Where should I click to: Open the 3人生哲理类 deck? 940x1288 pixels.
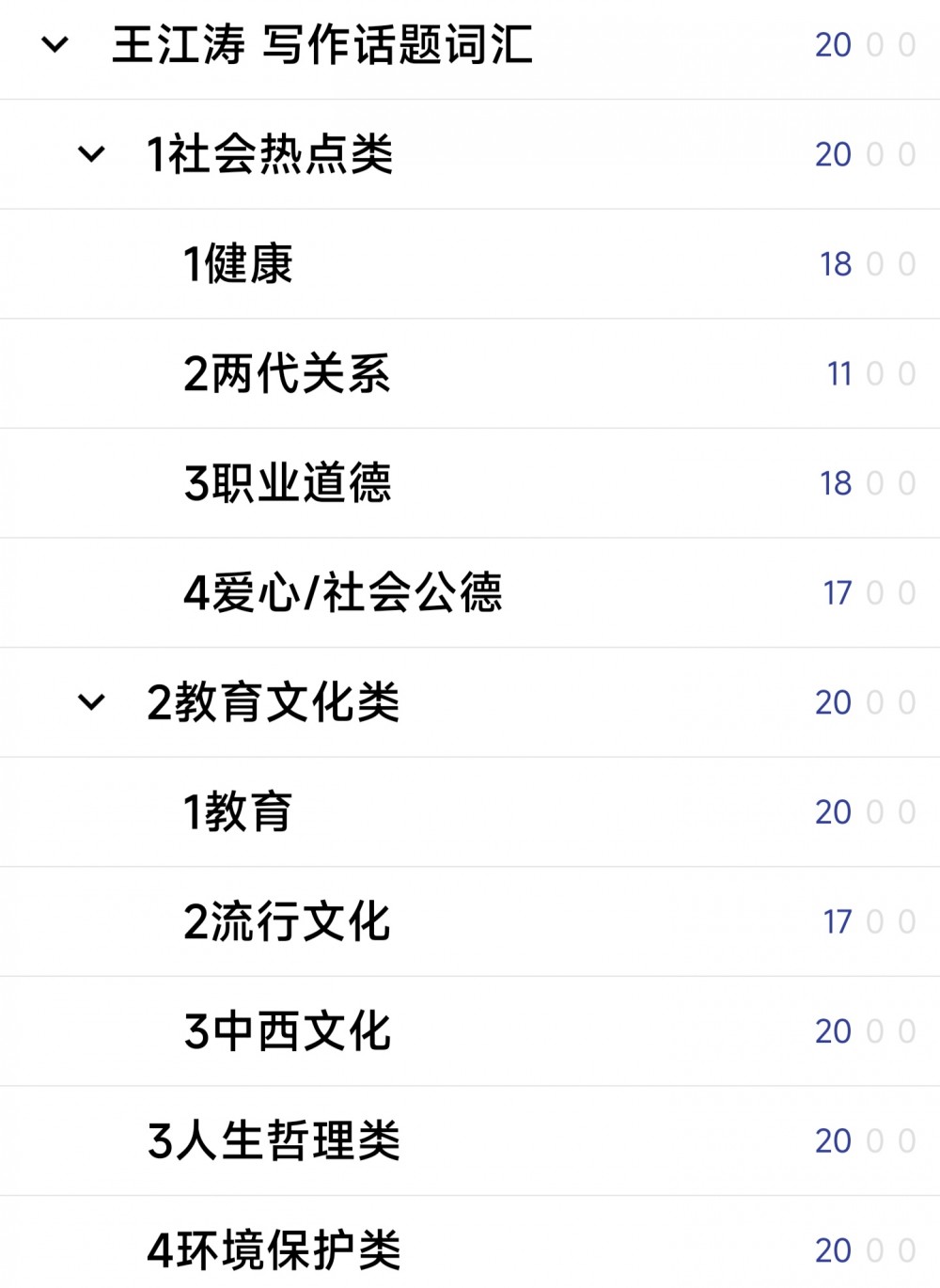click(274, 1141)
